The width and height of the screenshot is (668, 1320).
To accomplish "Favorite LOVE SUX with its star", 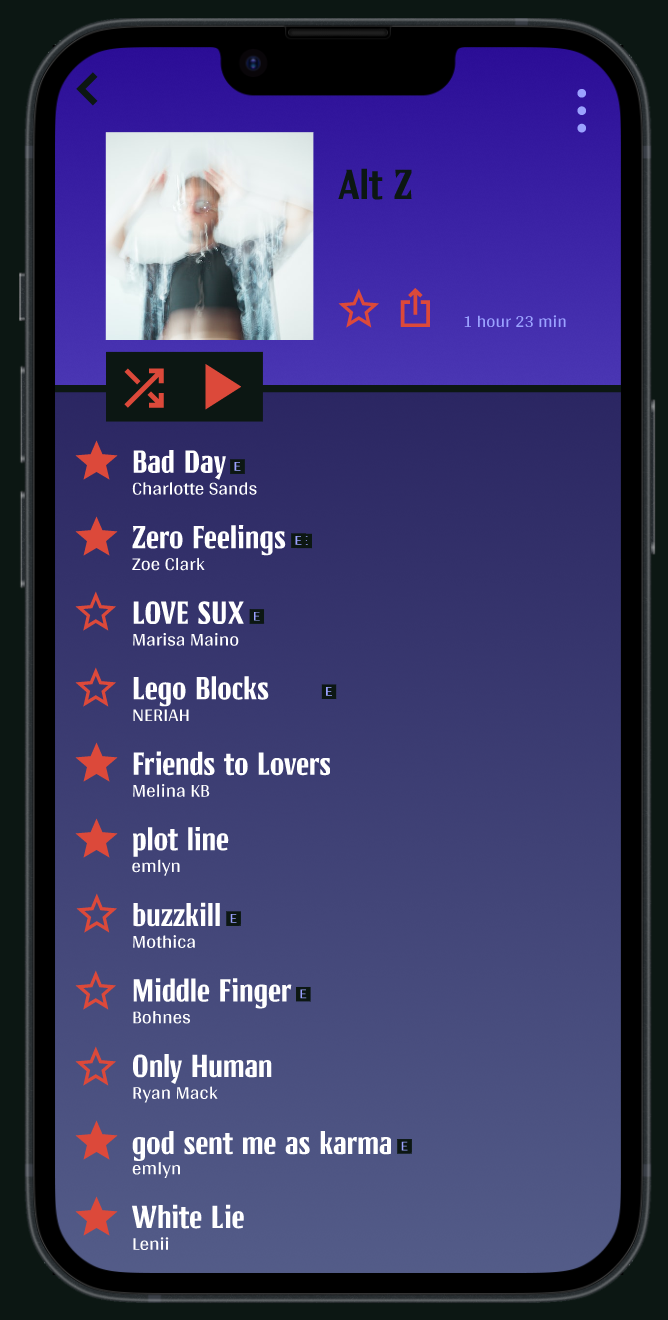I will [96, 613].
